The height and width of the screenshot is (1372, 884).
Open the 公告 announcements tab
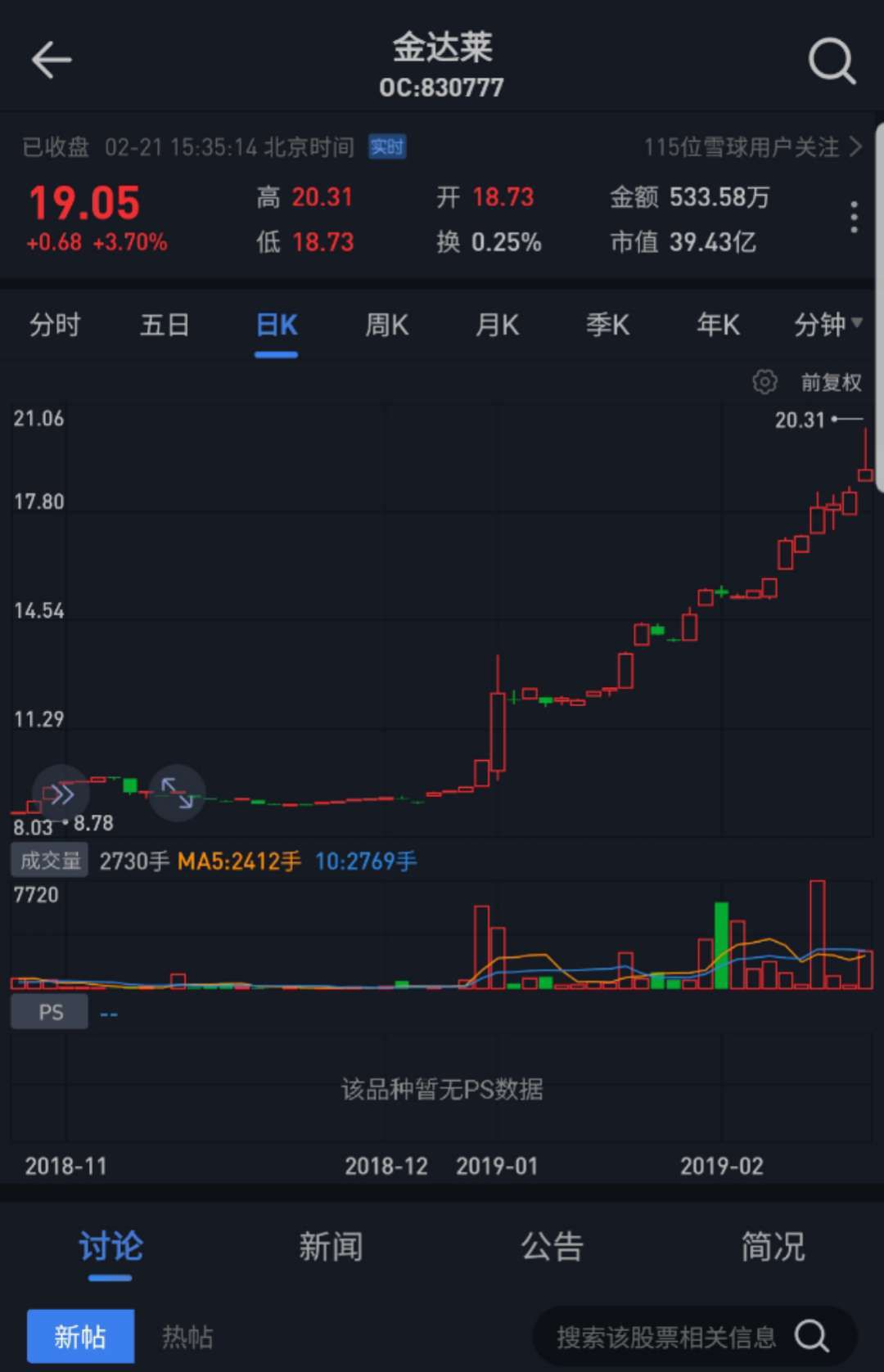pos(552,1247)
